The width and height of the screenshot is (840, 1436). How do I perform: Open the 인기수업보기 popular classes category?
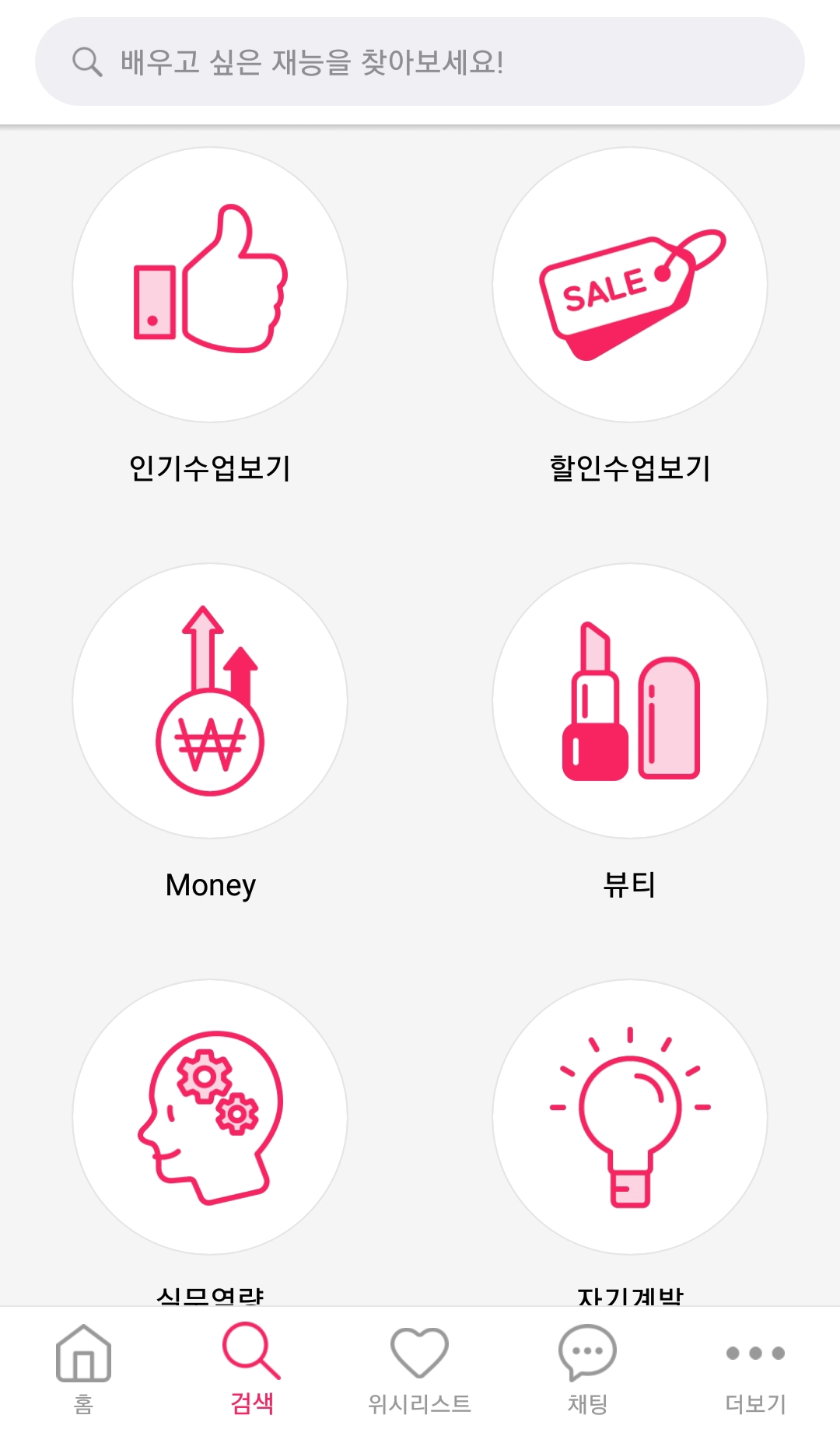point(210,285)
